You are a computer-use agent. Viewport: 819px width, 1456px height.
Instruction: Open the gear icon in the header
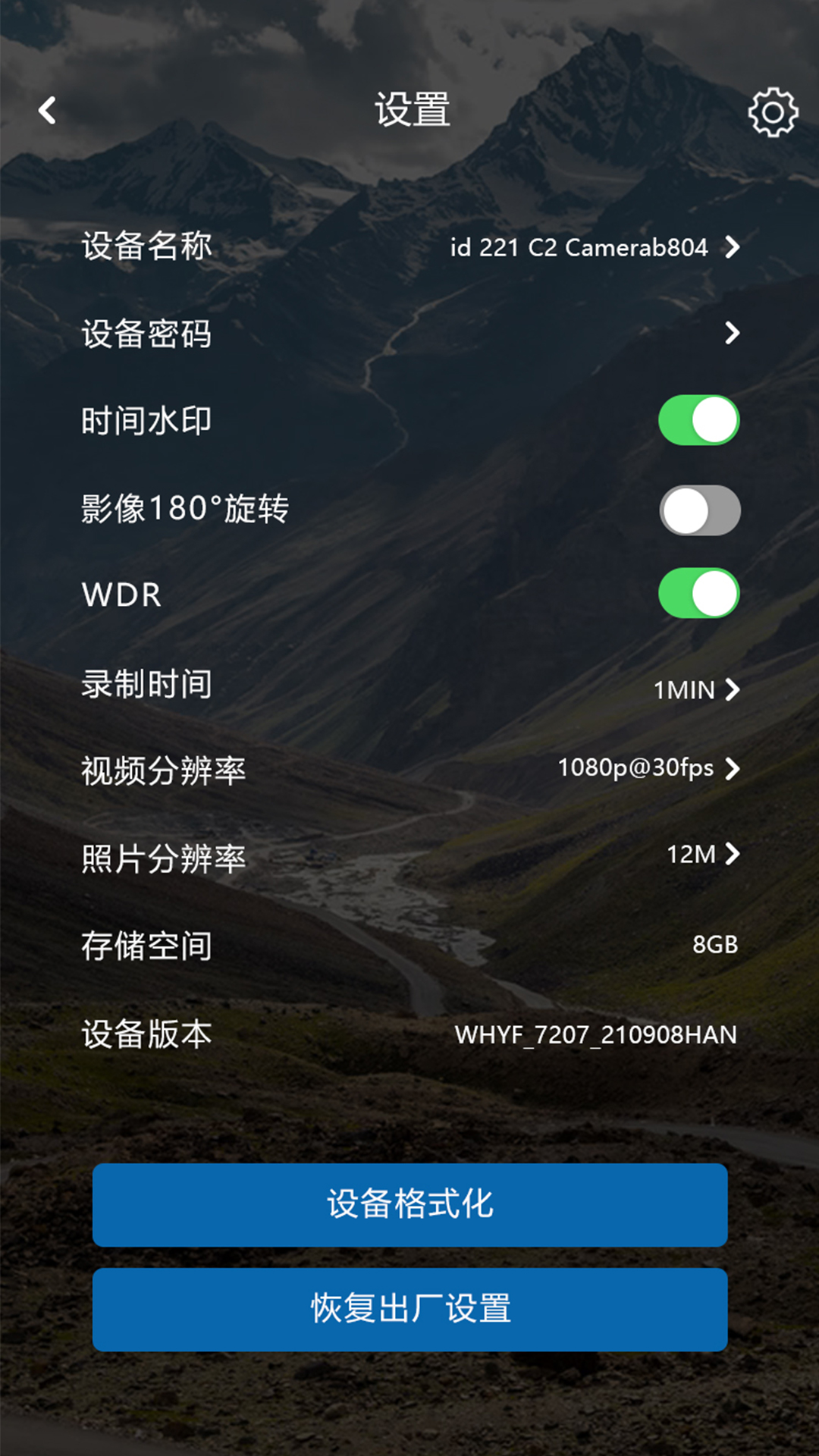pos(773,113)
